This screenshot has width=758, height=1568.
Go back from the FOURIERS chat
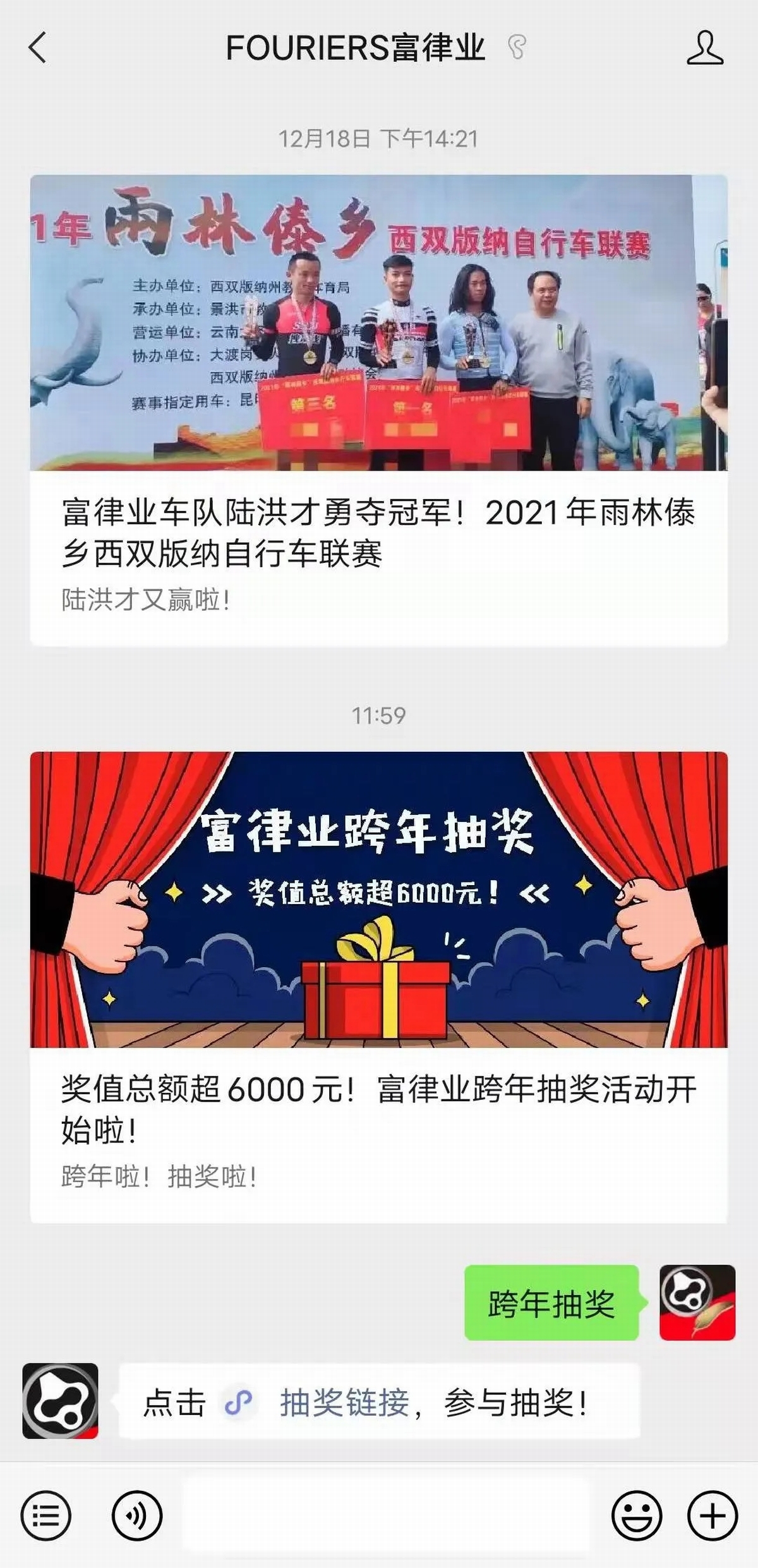38,48
